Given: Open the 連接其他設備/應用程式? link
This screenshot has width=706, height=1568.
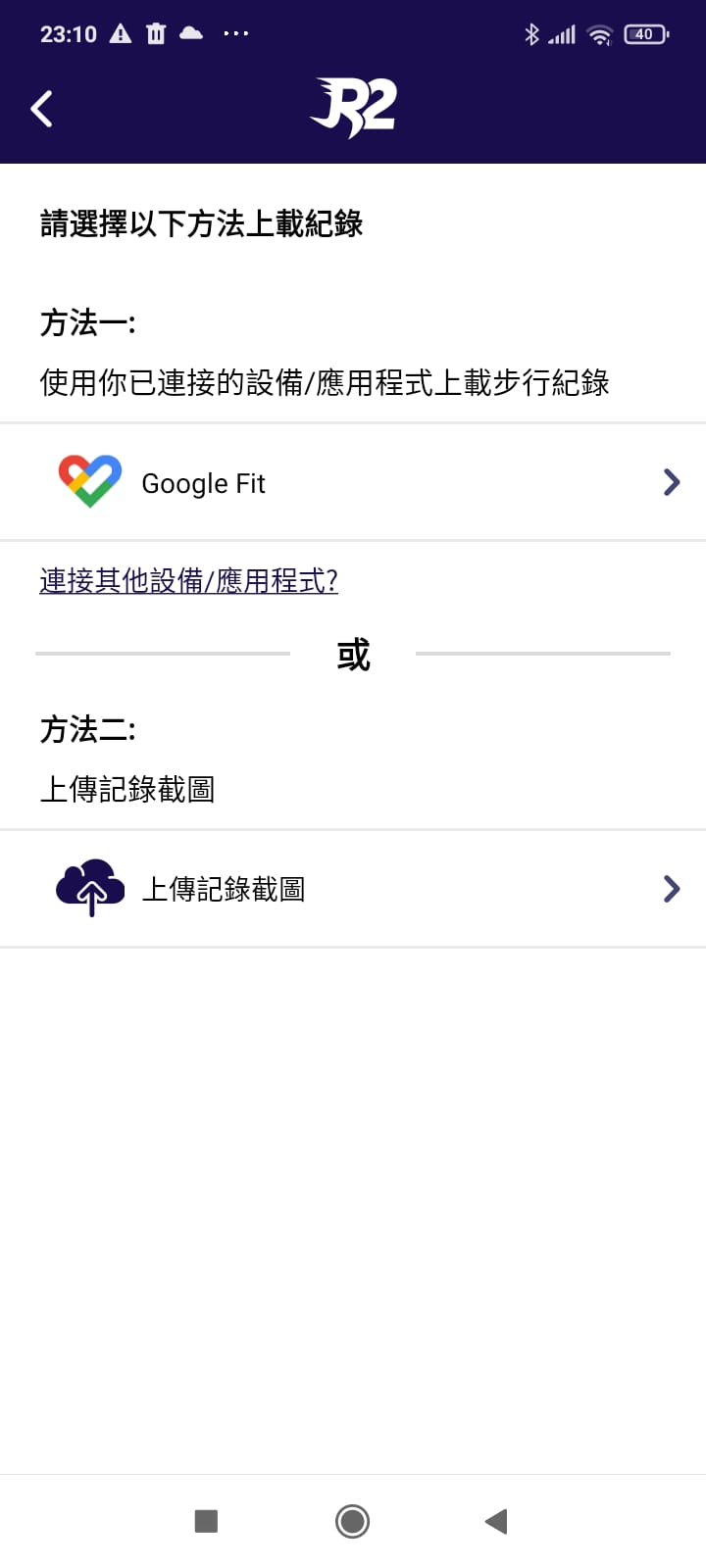Looking at the screenshot, I should tap(188, 581).
